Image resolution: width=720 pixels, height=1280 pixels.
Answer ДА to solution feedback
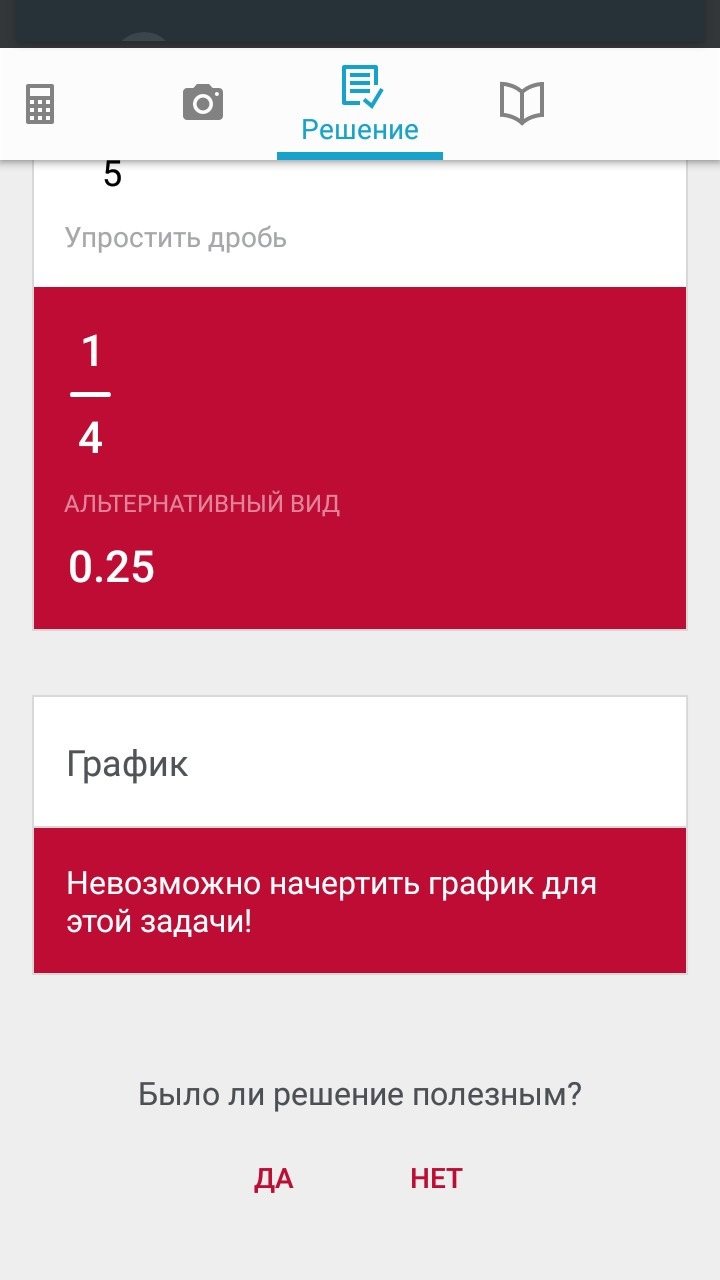pos(273,1179)
